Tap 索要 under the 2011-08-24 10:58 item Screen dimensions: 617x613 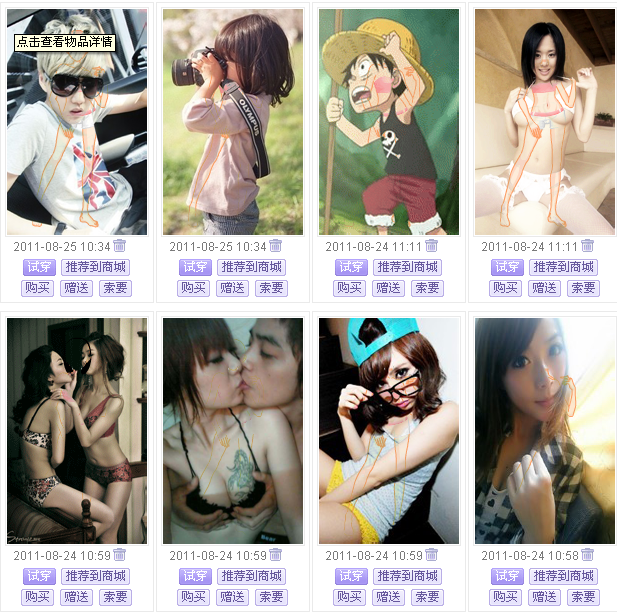(583, 597)
